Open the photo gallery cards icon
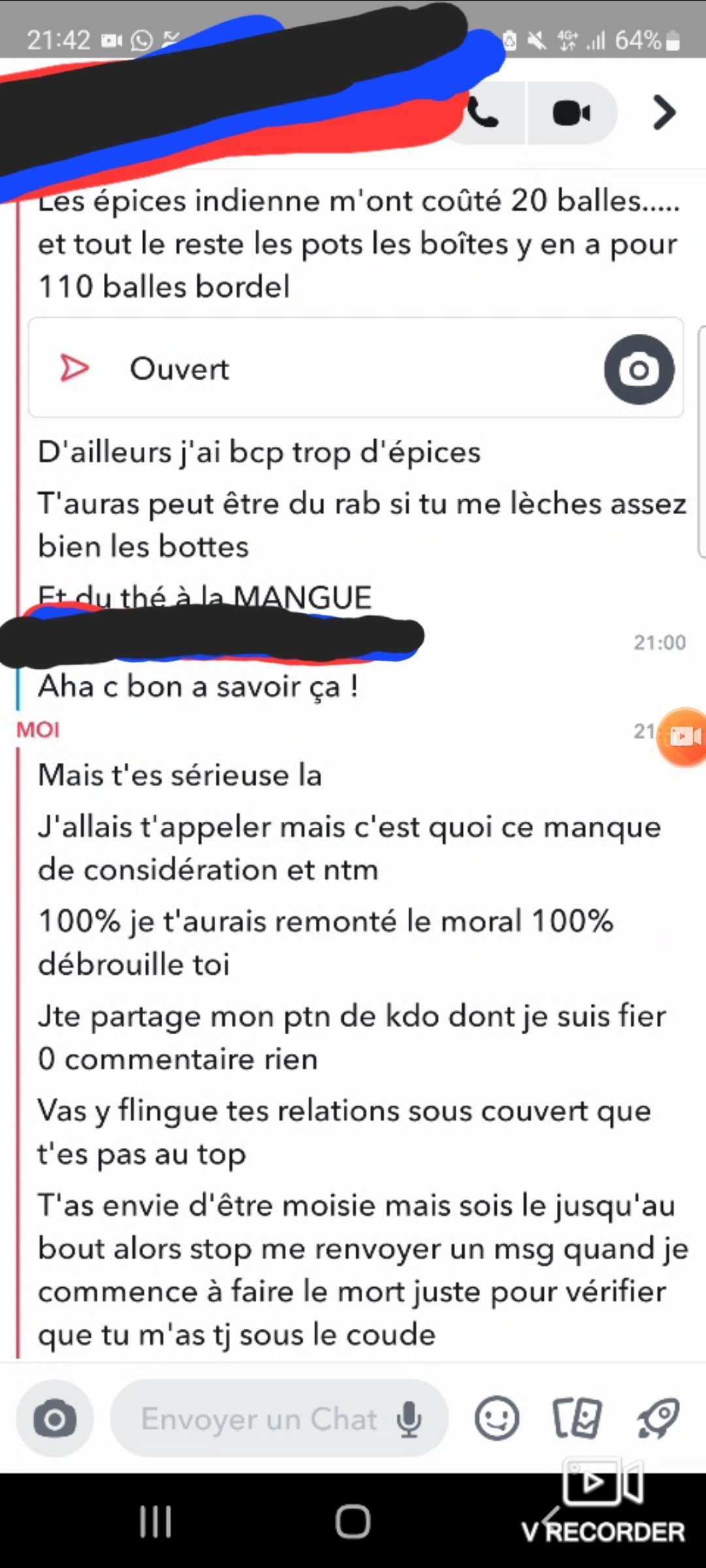Image resolution: width=706 pixels, height=1568 pixels. [577, 1419]
